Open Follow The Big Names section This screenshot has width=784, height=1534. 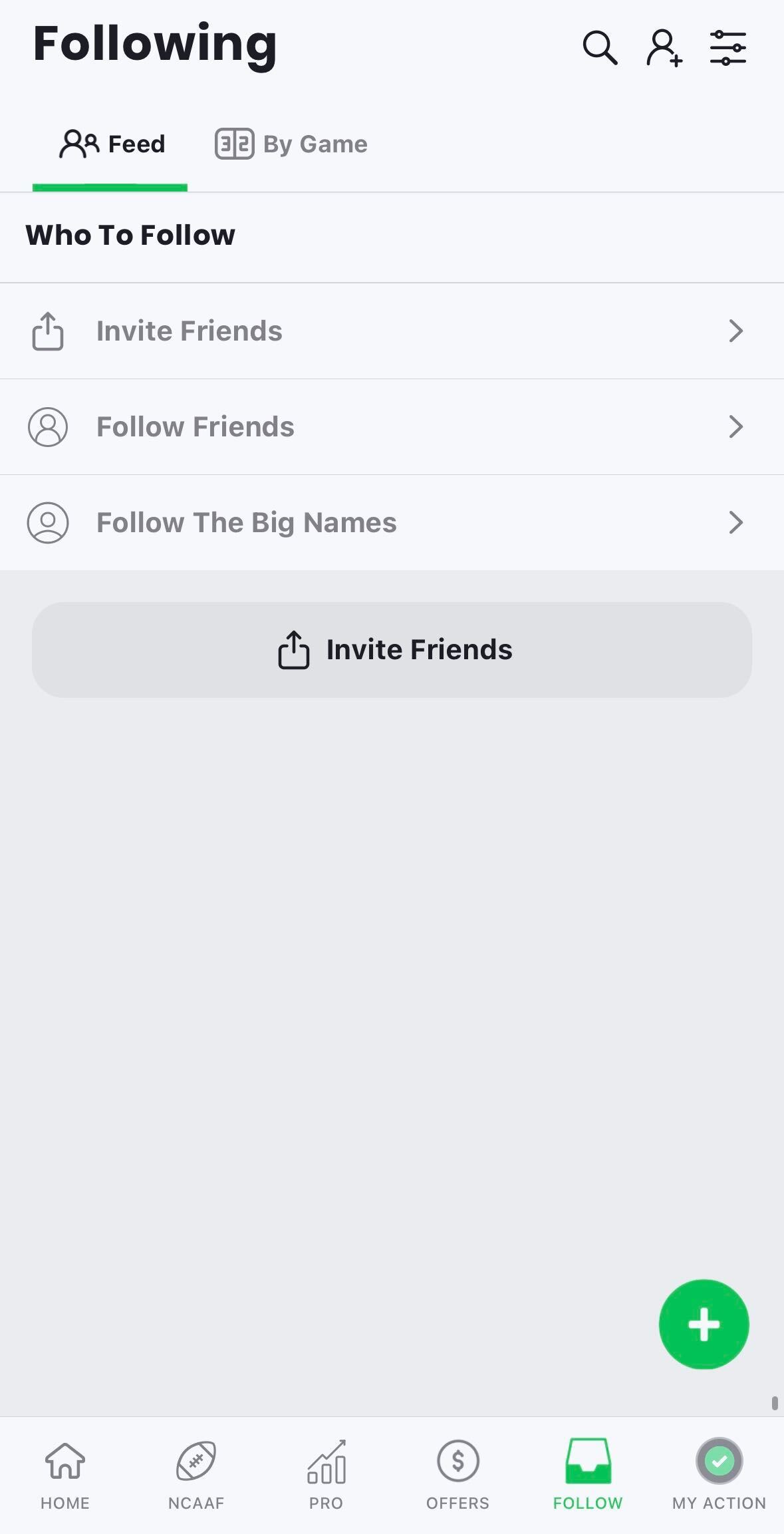click(245, 522)
